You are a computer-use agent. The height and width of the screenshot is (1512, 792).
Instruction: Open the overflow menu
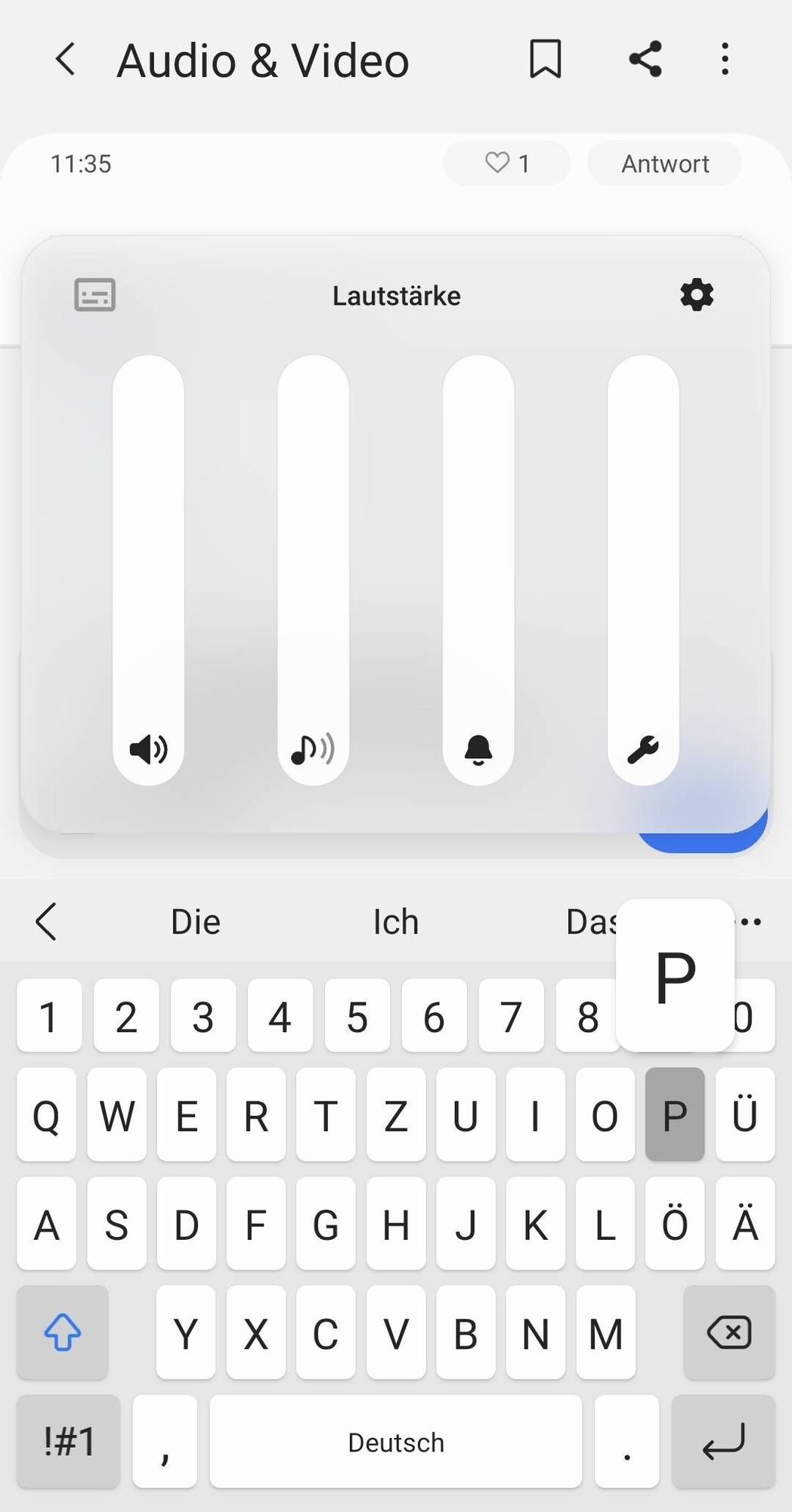click(x=725, y=59)
